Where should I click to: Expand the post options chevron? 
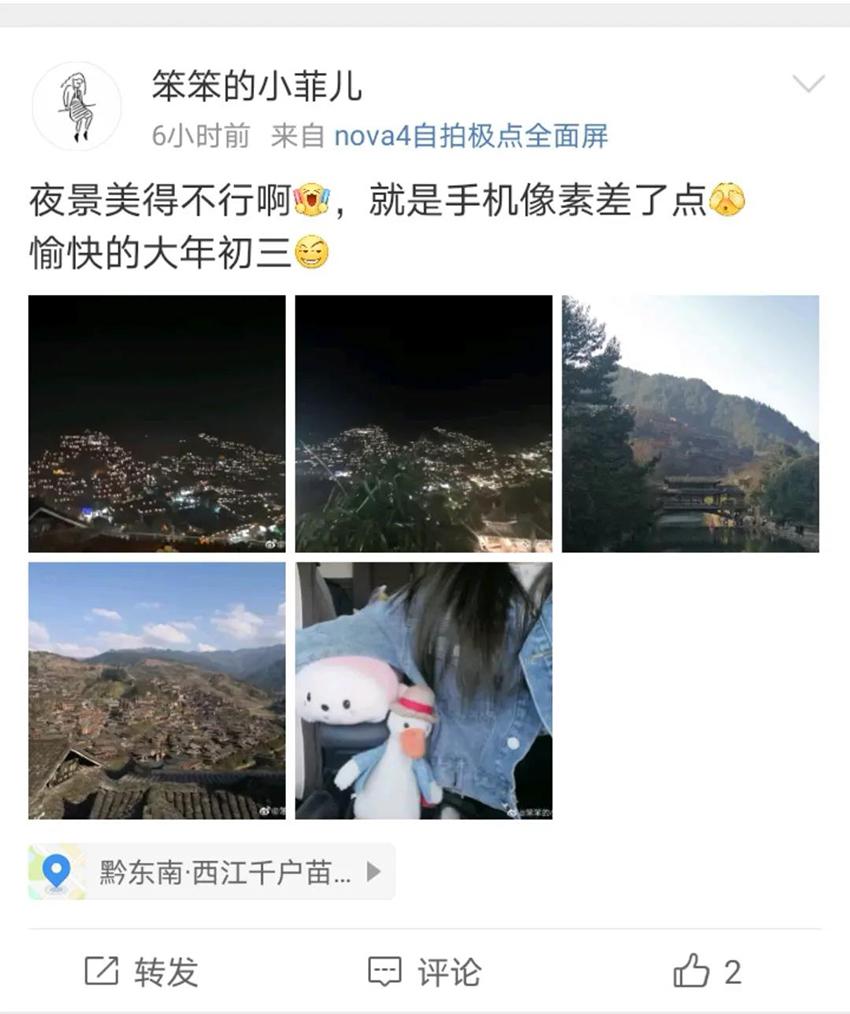pos(808,84)
